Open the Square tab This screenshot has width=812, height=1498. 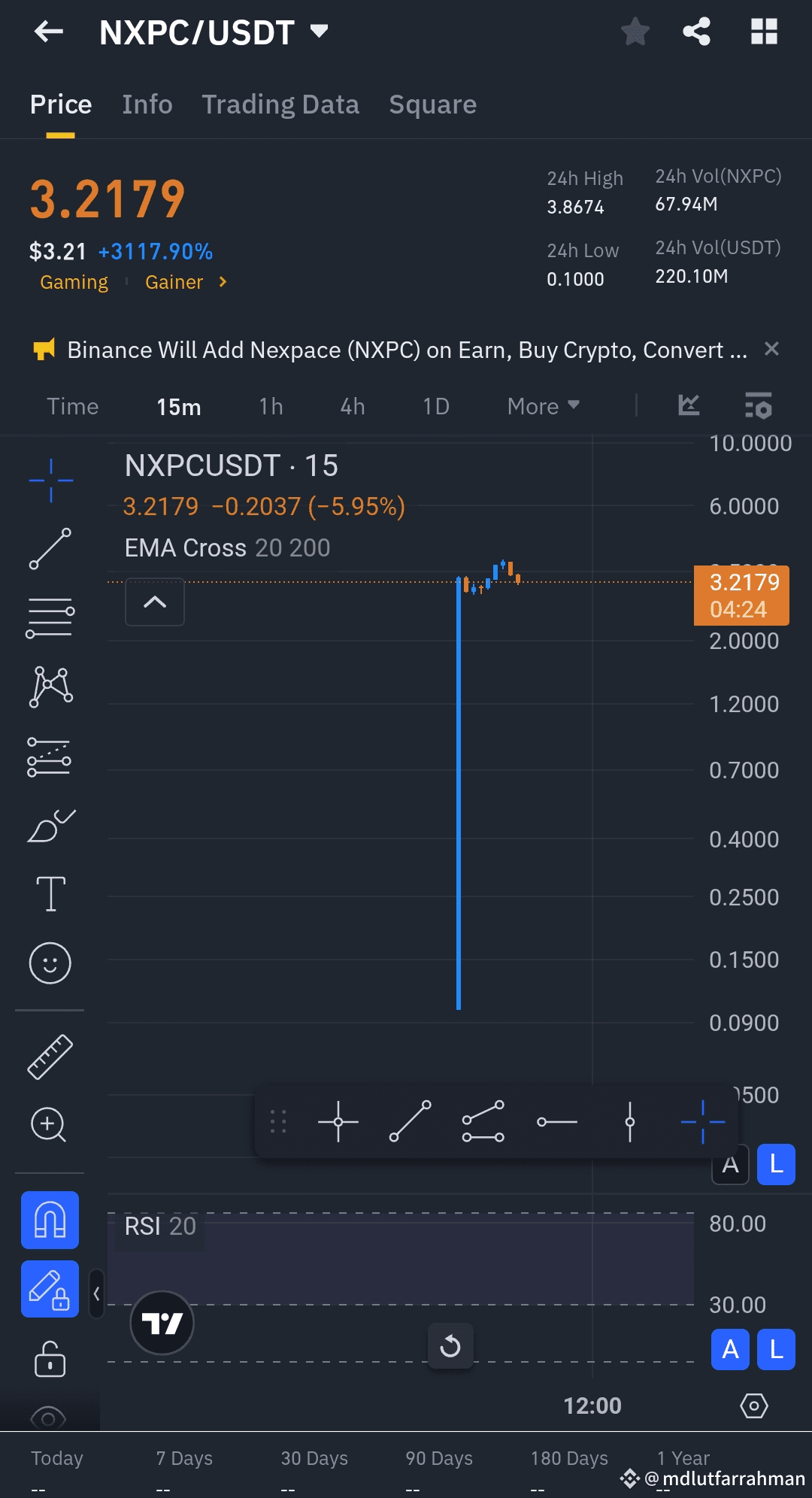432,105
